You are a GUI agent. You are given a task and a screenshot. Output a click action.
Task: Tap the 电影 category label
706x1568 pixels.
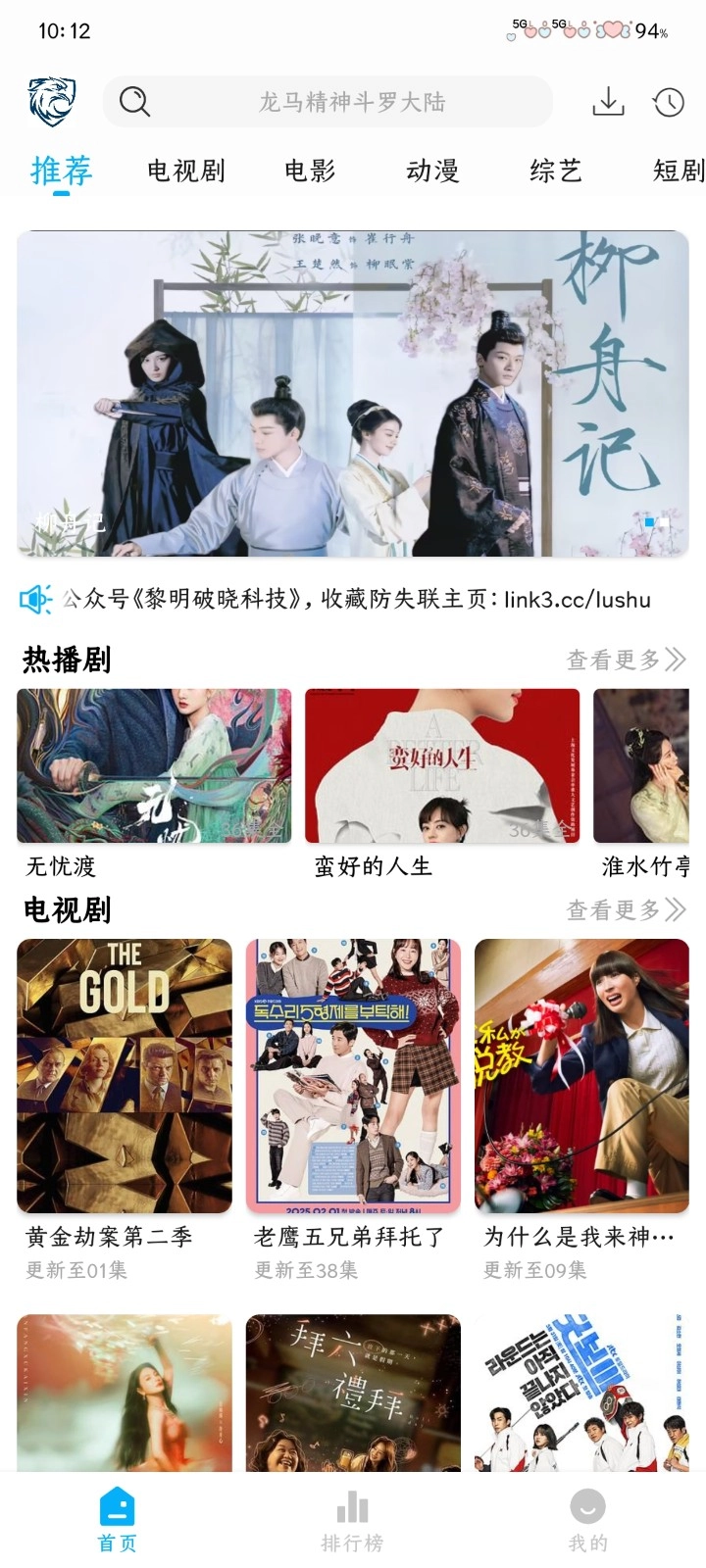(310, 170)
